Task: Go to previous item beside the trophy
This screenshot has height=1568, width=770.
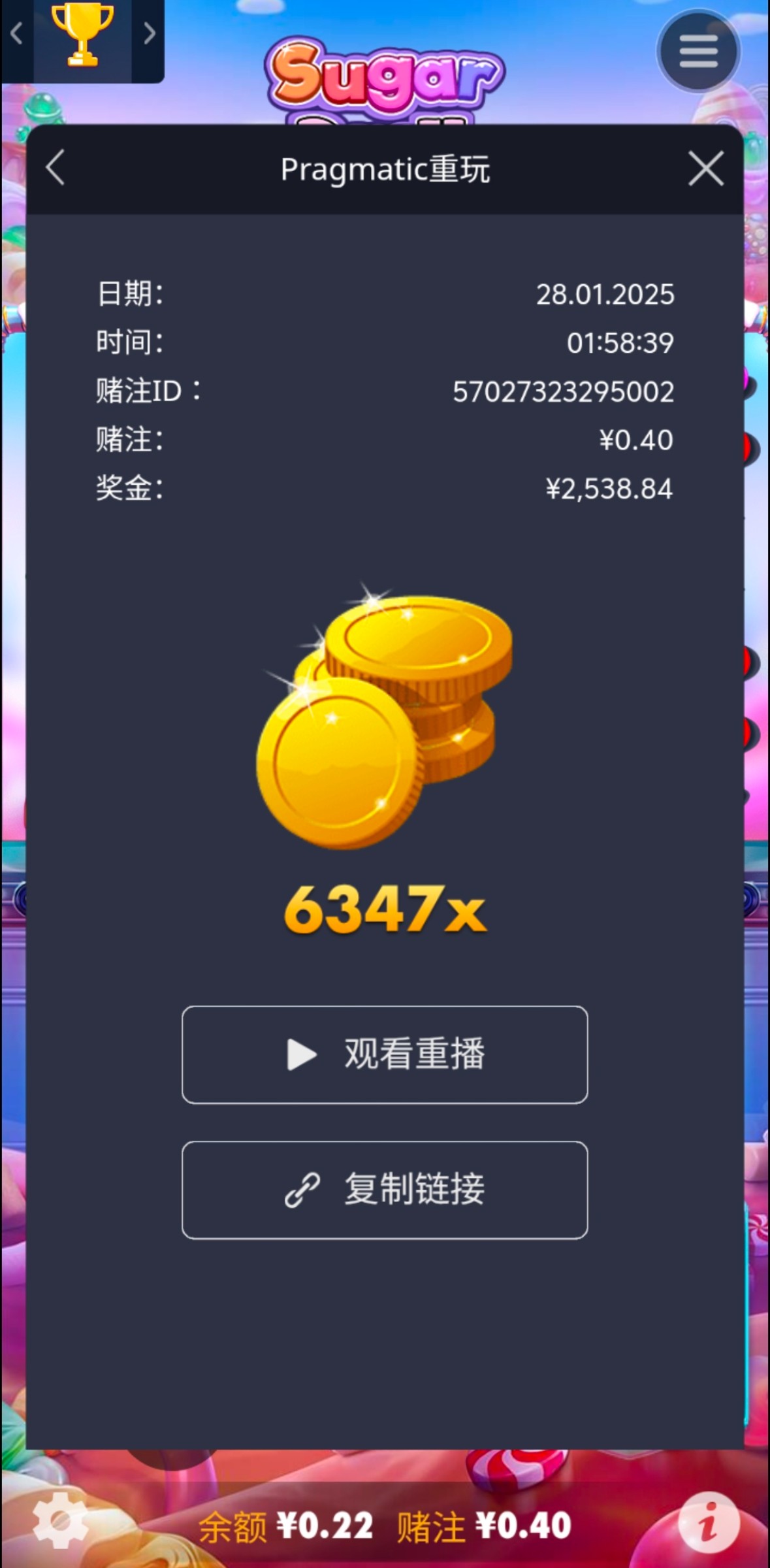Action: pos(17,33)
